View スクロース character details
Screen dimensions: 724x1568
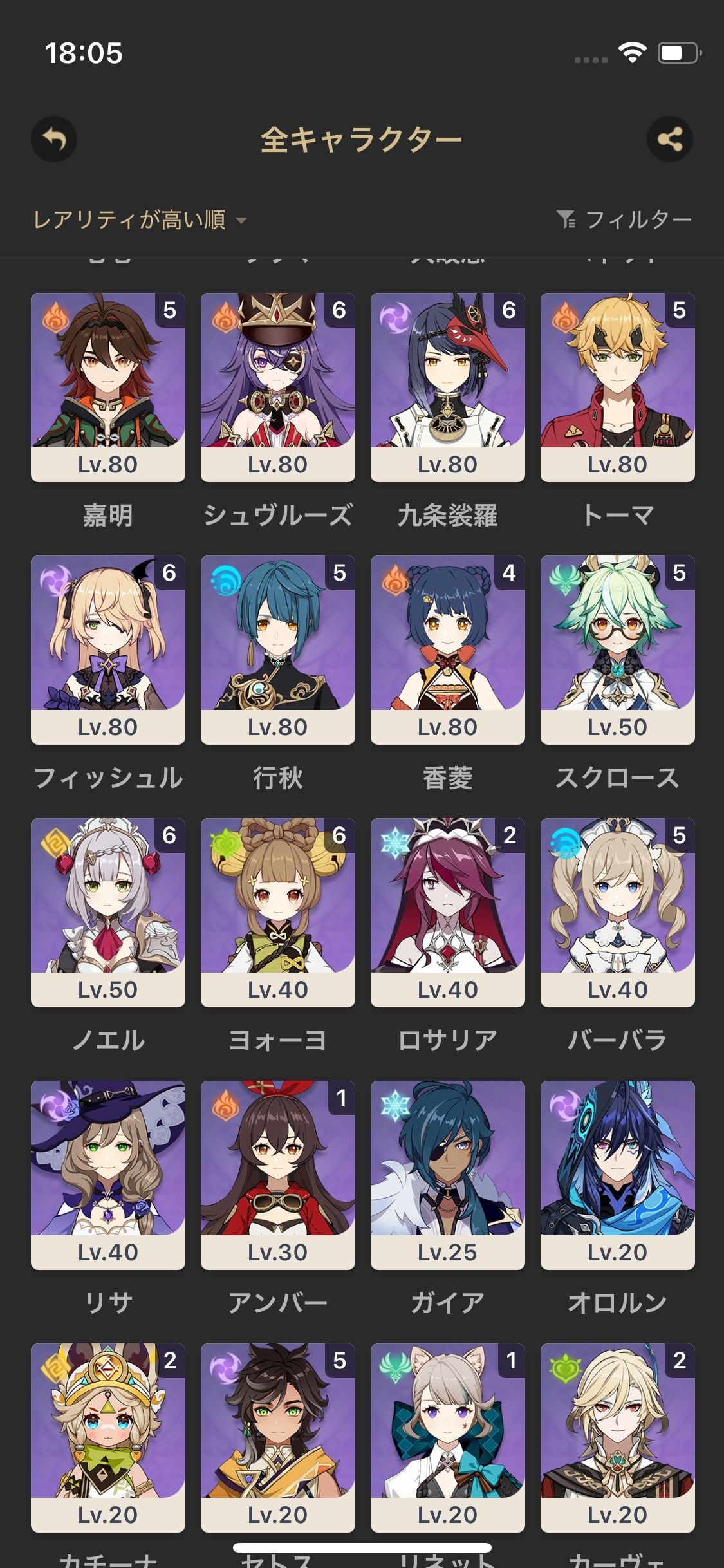[618, 649]
